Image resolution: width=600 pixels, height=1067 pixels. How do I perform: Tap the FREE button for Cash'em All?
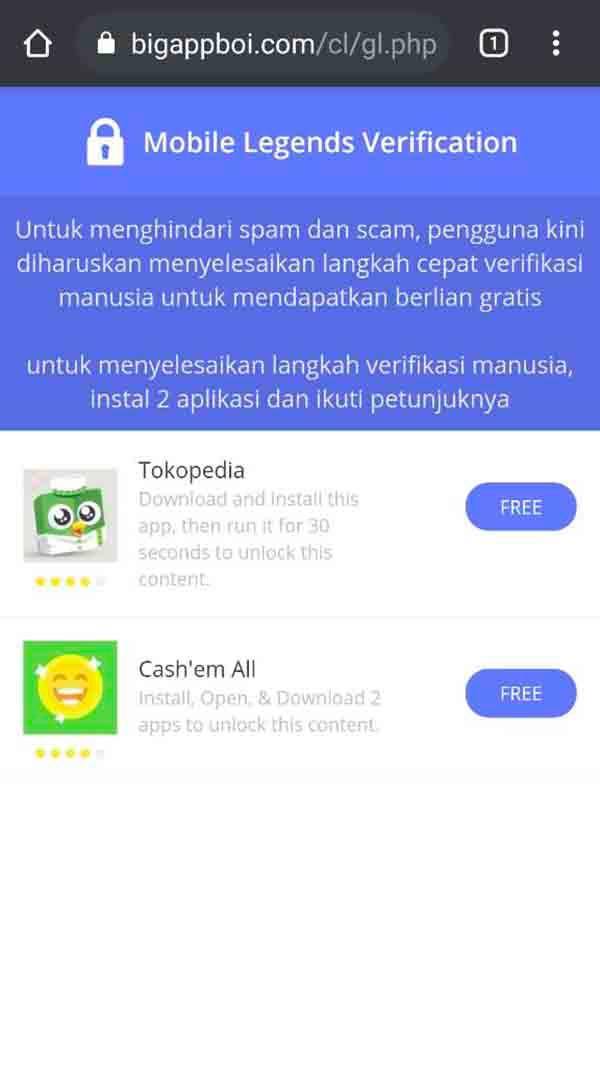(x=520, y=693)
